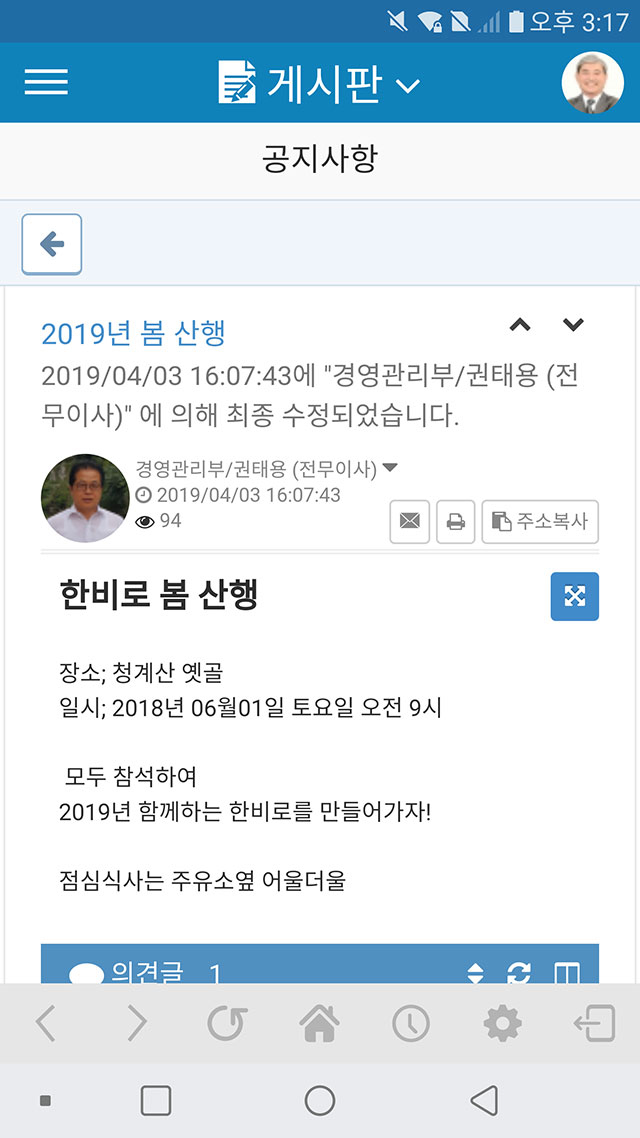
Task: Refresh the 의견글 comments
Action: point(518,973)
